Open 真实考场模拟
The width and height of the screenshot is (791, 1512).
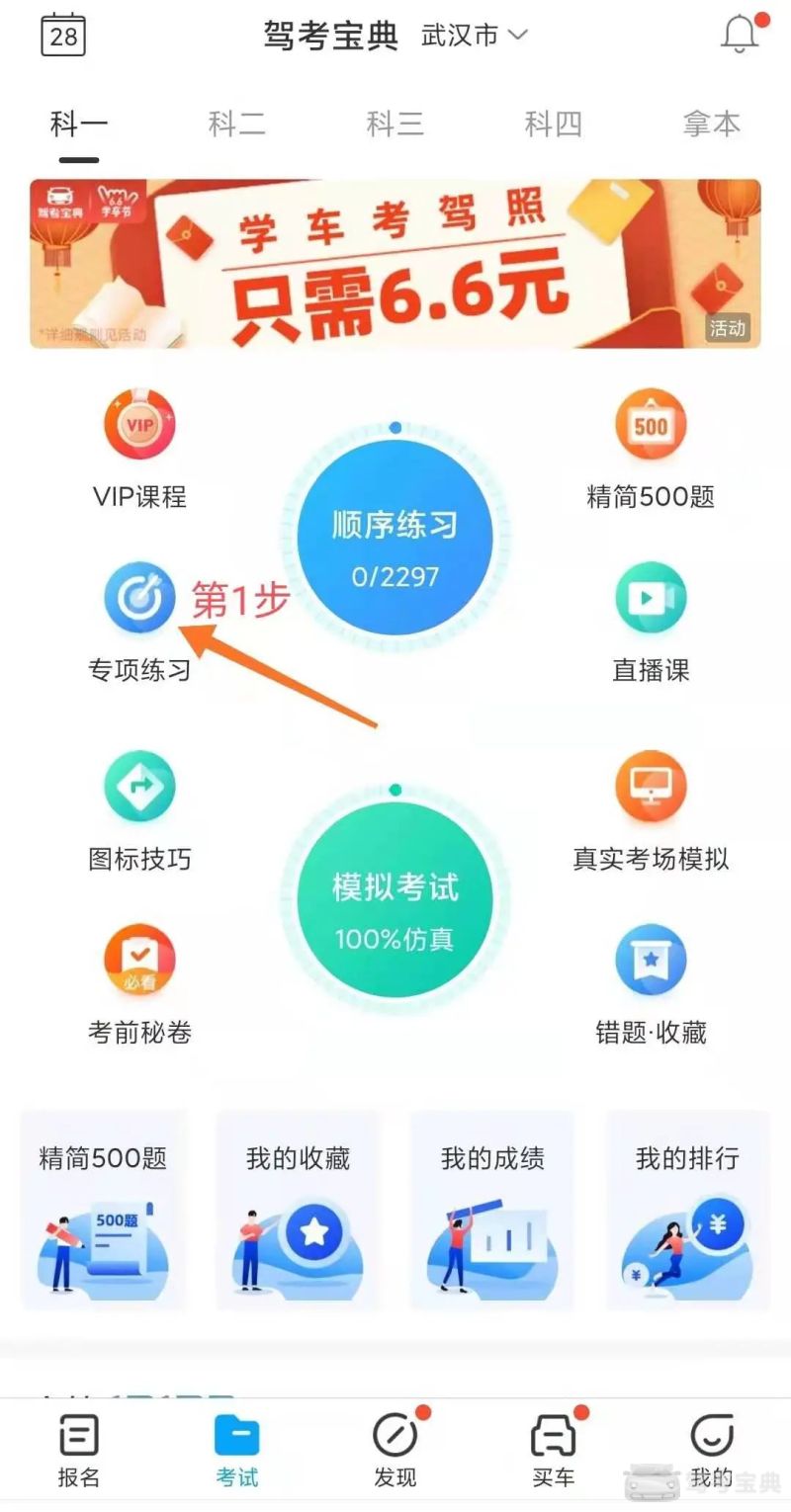(651, 810)
